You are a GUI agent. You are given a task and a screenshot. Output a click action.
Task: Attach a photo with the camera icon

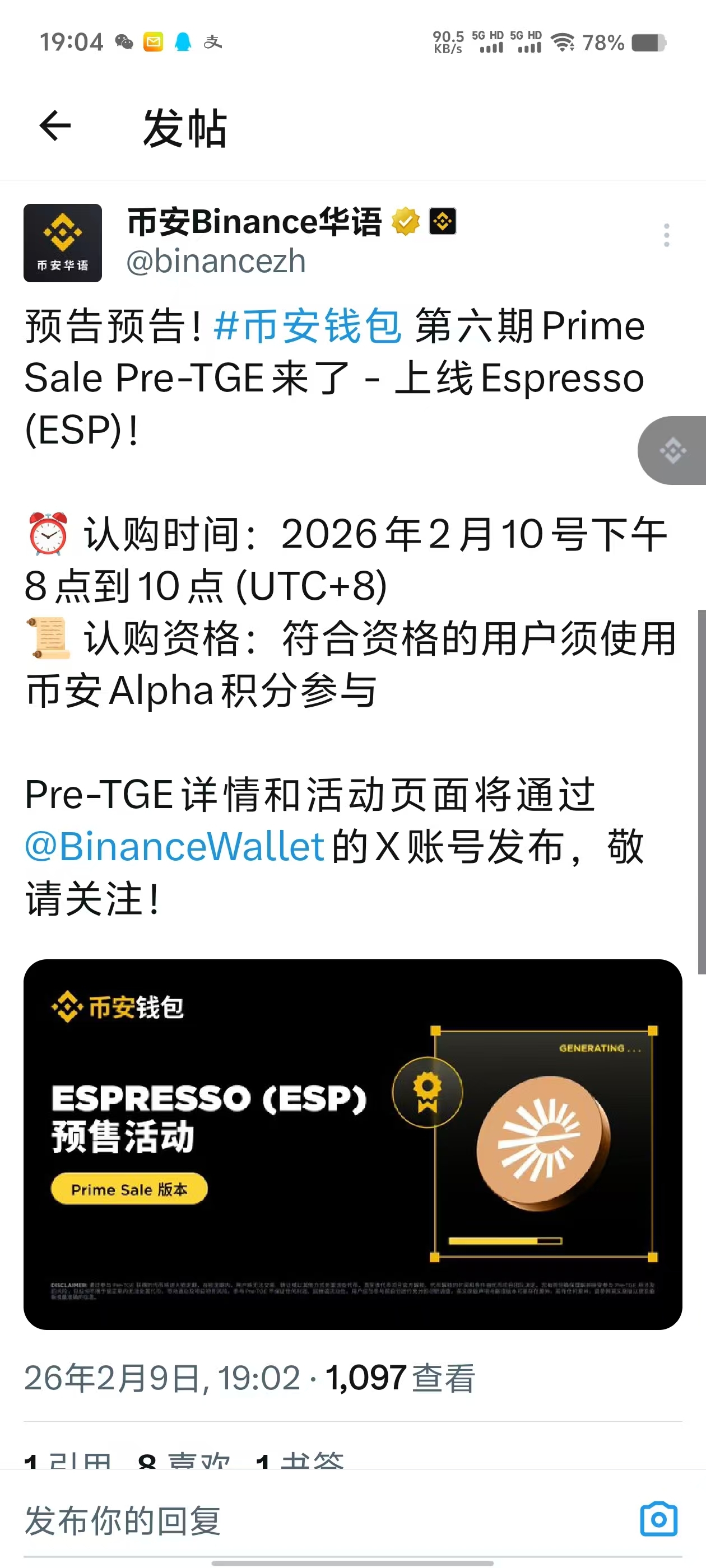(x=658, y=1519)
